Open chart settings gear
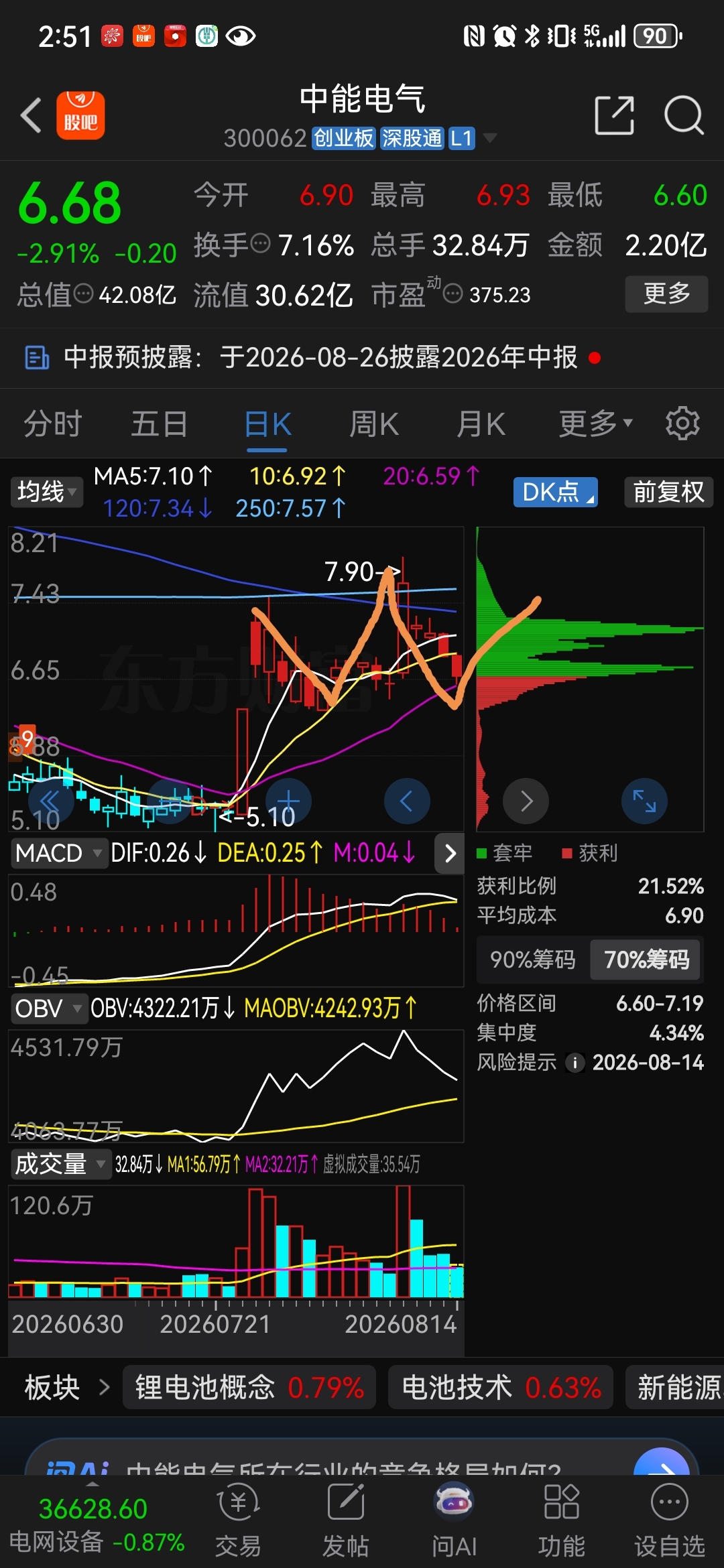724x1568 pixels. (682, 423)
